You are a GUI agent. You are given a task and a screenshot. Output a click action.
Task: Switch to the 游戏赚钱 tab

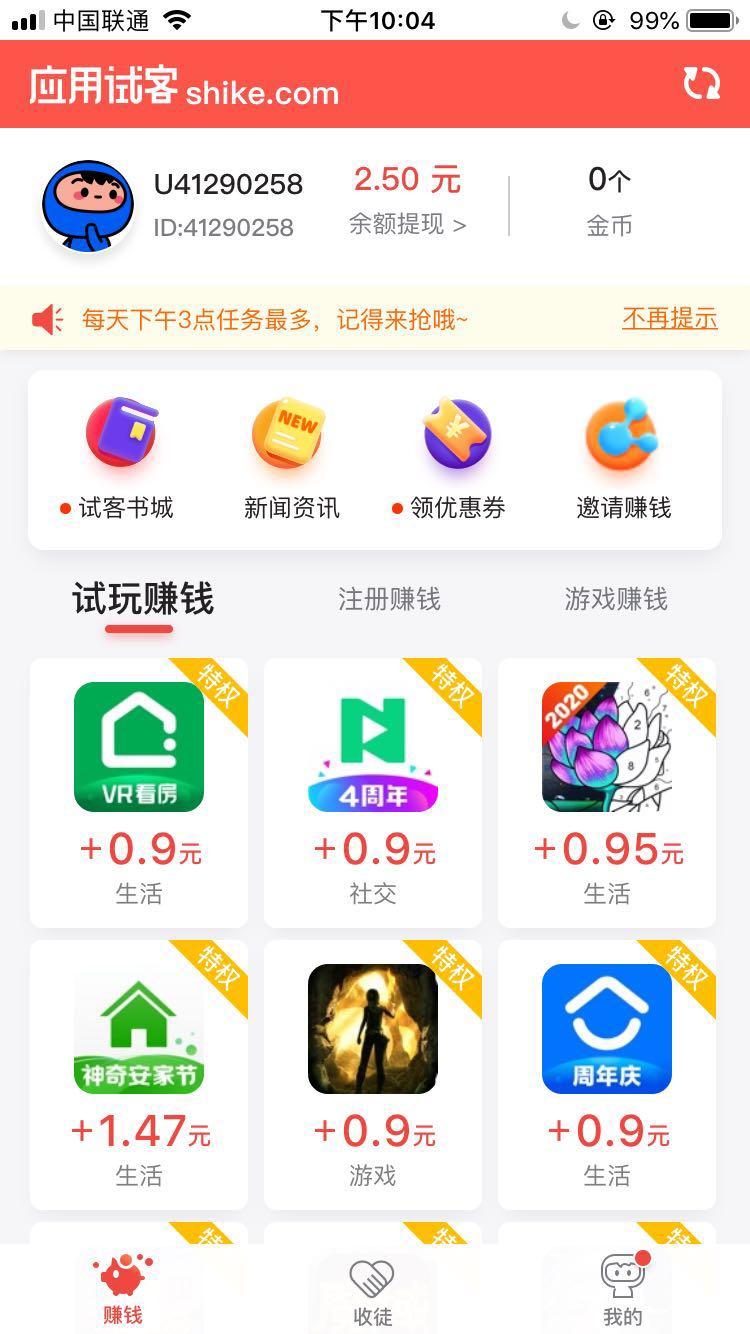pyautogui.click(x=617, y=599)
